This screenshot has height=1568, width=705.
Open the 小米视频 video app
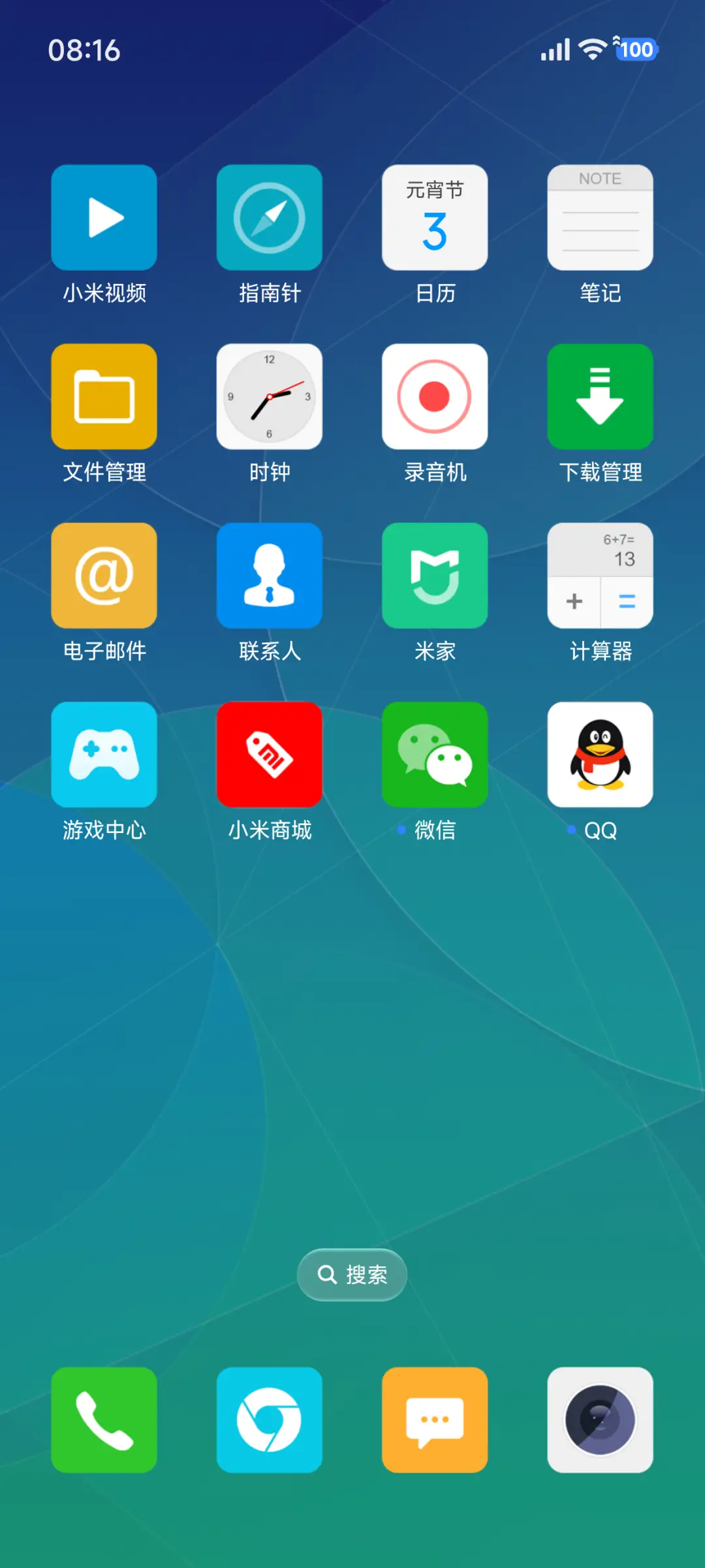tap(104, 217)
